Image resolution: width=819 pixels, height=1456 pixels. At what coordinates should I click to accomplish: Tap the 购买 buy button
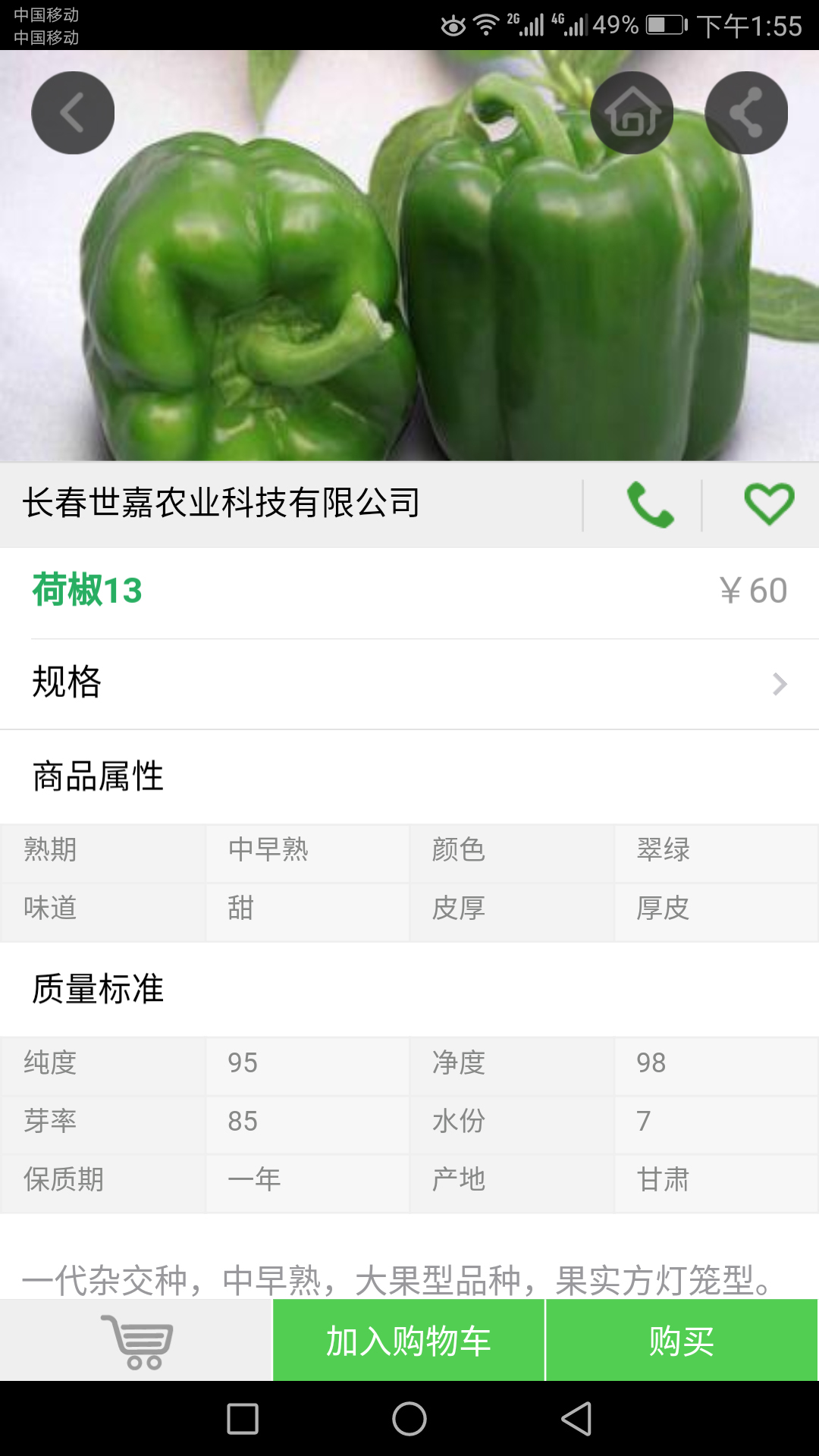pos(682,1341)
